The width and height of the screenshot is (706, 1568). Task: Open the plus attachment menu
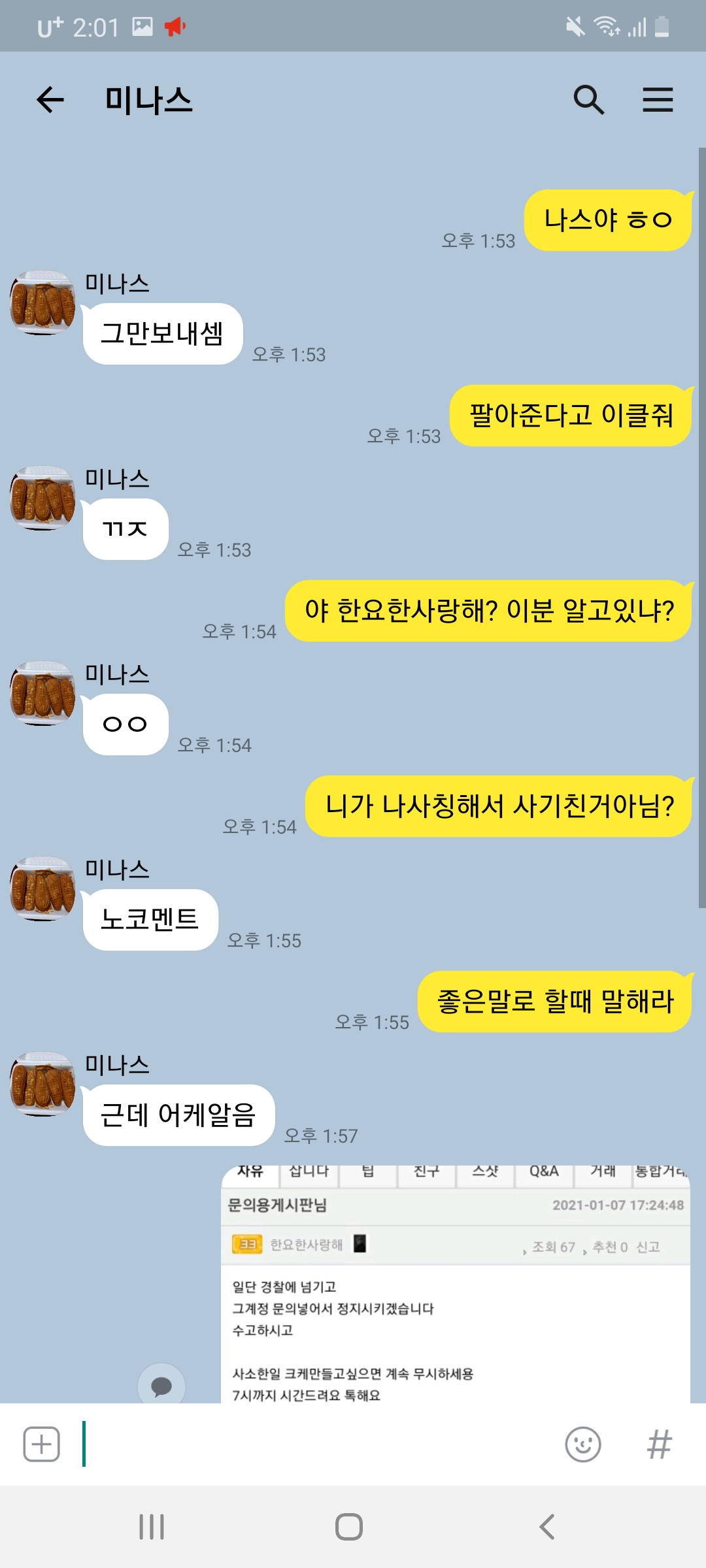[x=41, y=1444]
